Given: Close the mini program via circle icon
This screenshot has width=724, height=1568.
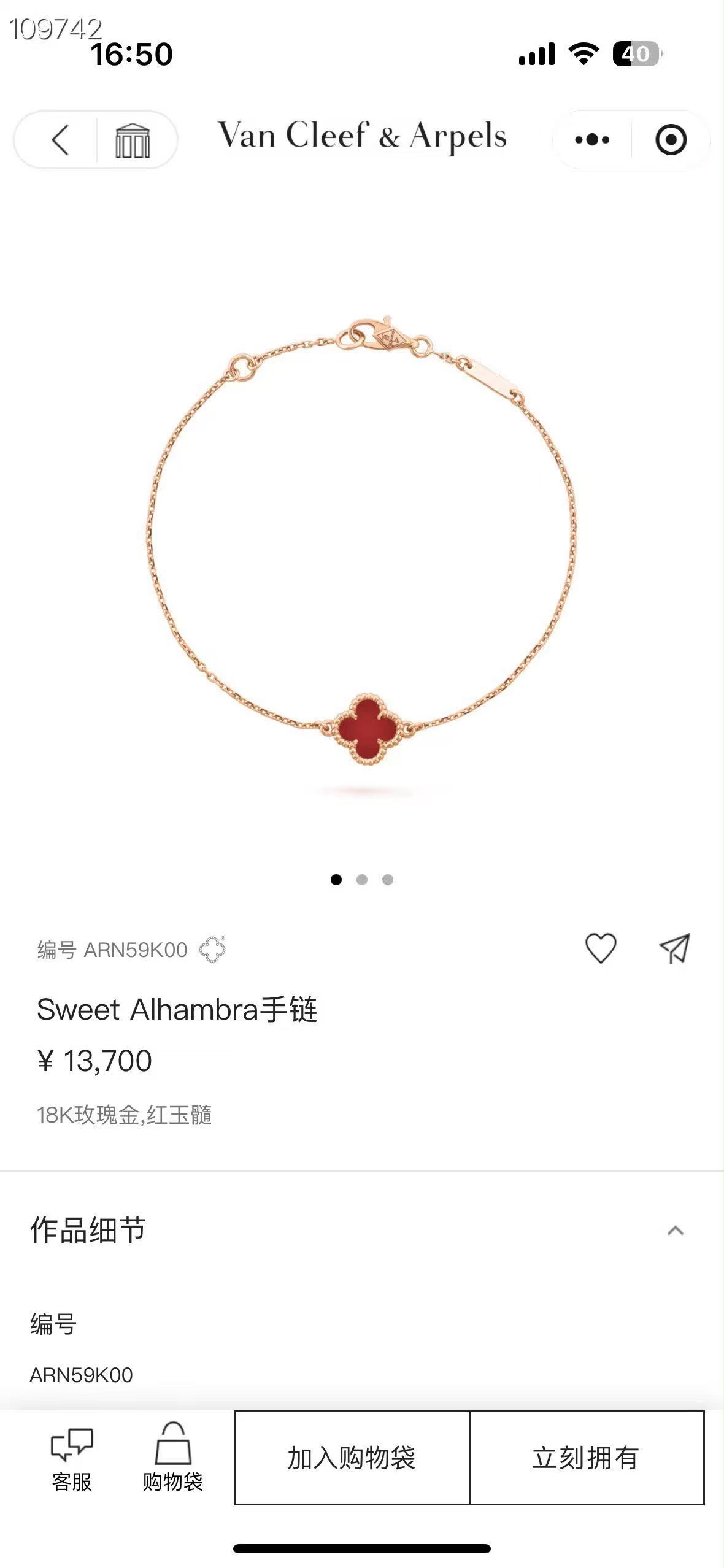Looking at the screenshot, I should click(x=671, y=140).
